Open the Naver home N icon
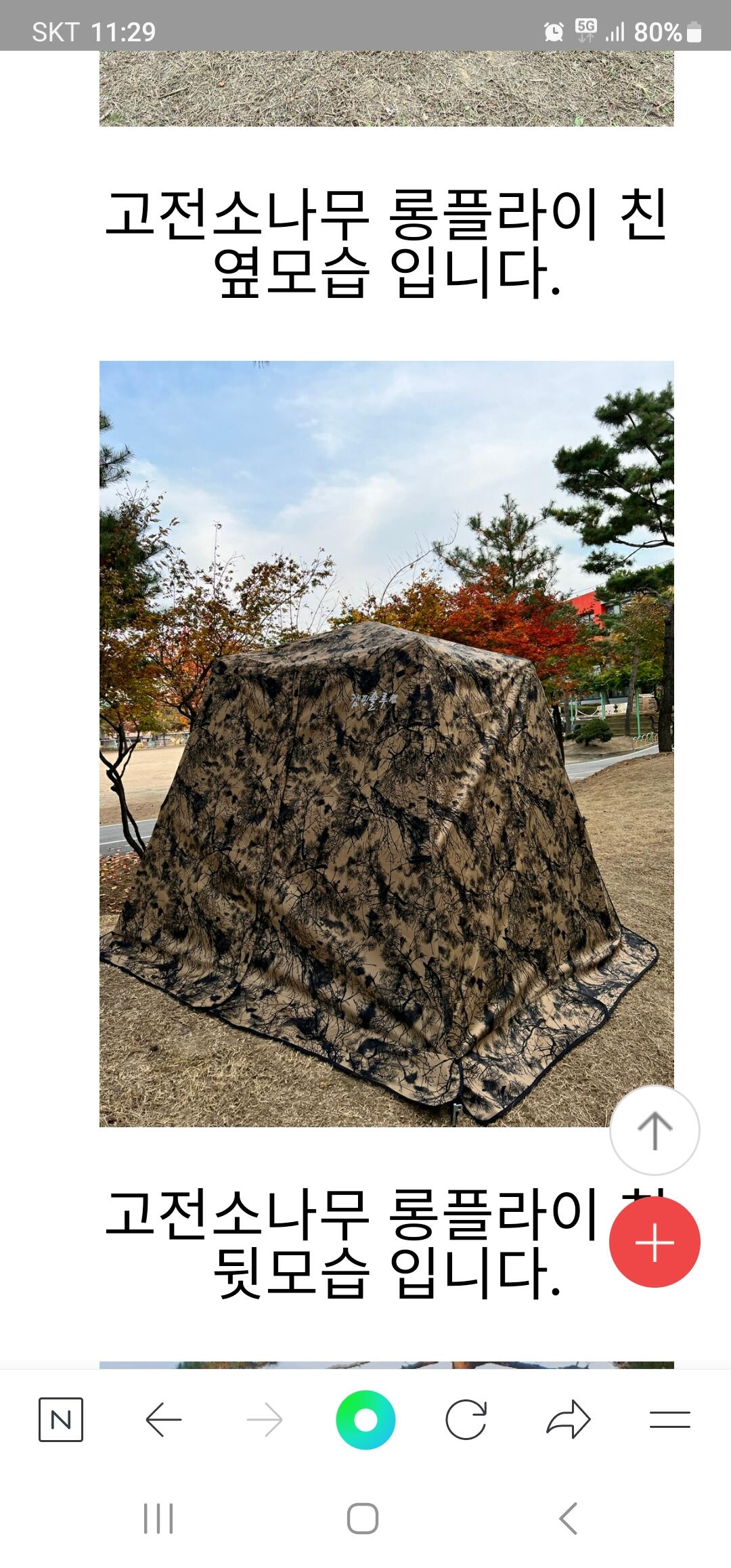Viewport: 731px width, 1568px height. [61, 1419]
